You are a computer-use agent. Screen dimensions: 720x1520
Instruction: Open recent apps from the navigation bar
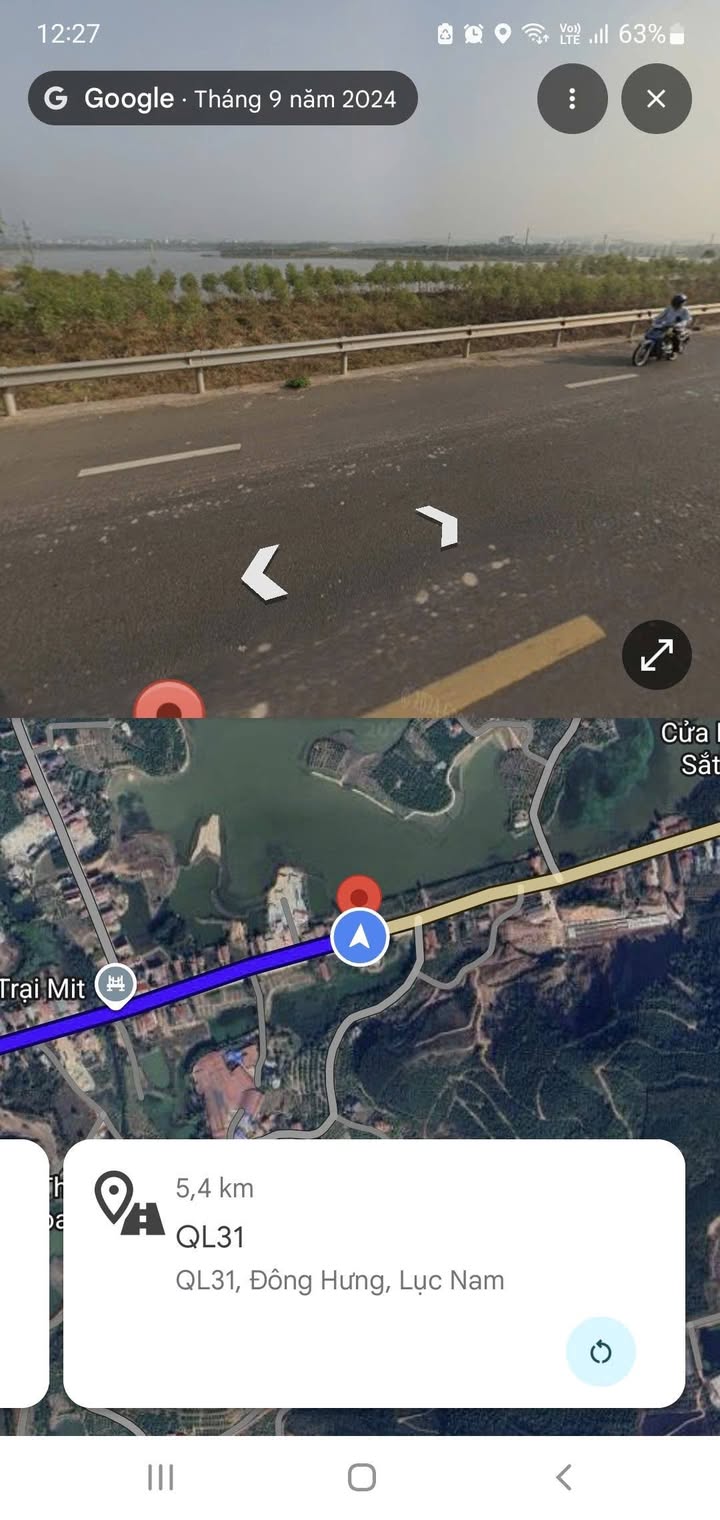click(160, 1477)
